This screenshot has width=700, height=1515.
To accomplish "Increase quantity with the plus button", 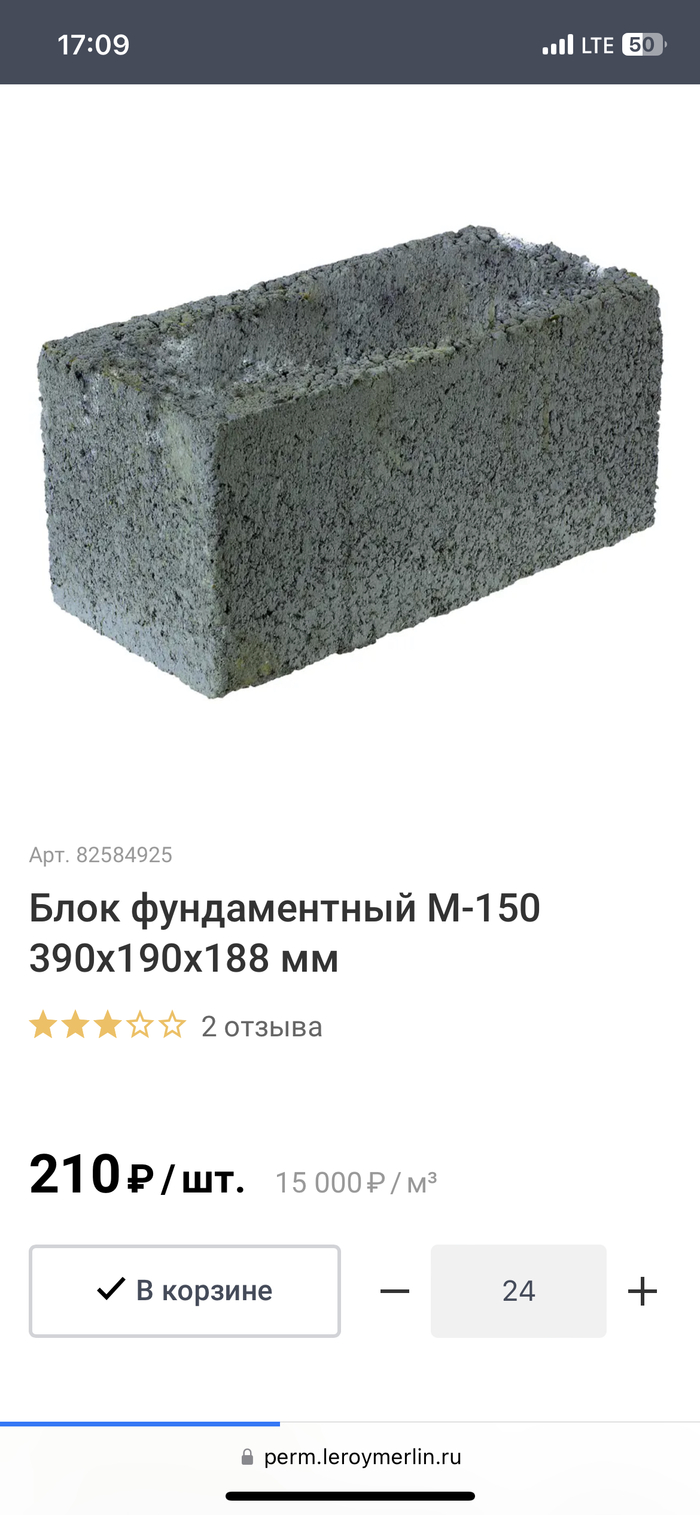I will click(x=642, y=1291).
